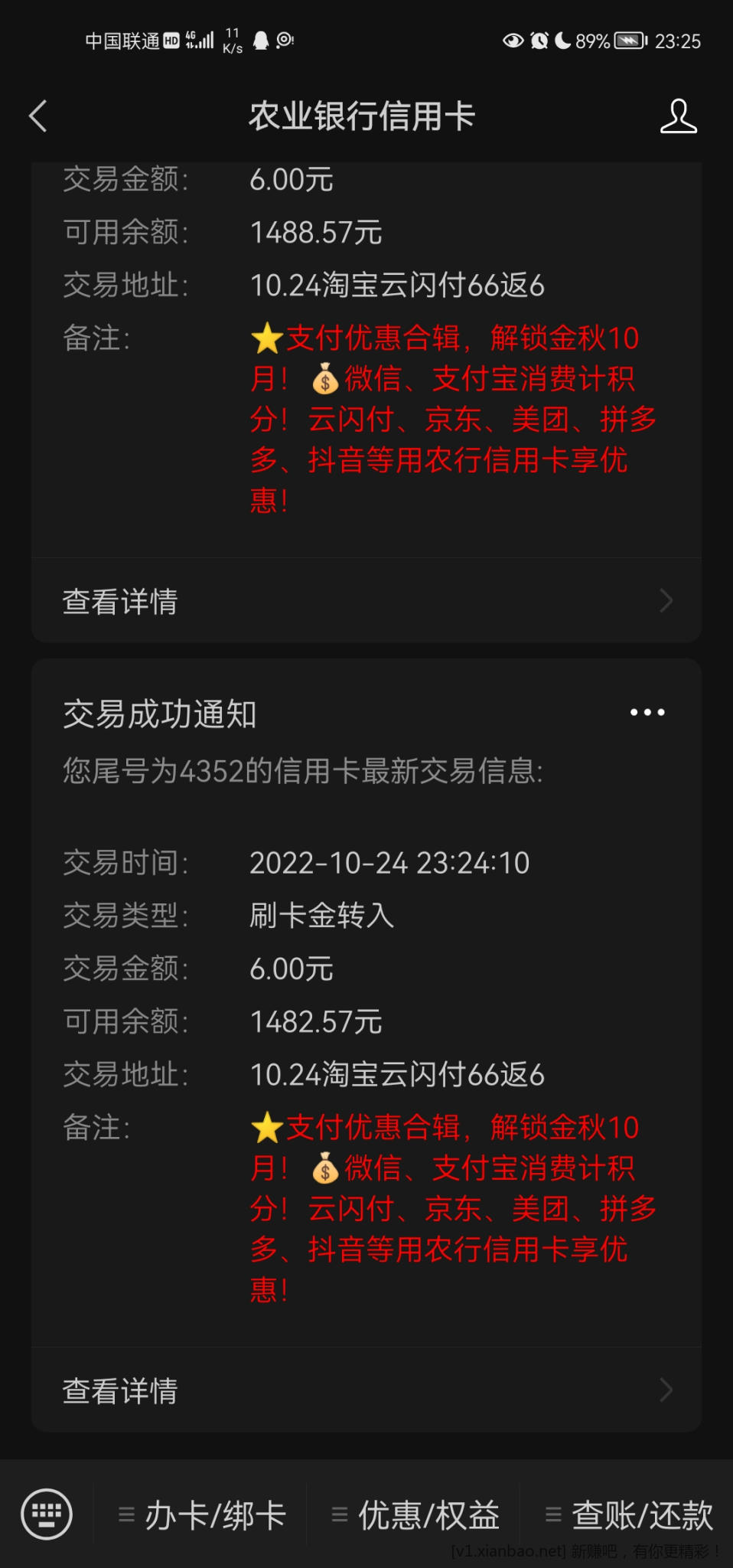Screen dimensions: 733x1568
Task: Open the three-dot menu on 交易成功通知
Action: point(647,712)
